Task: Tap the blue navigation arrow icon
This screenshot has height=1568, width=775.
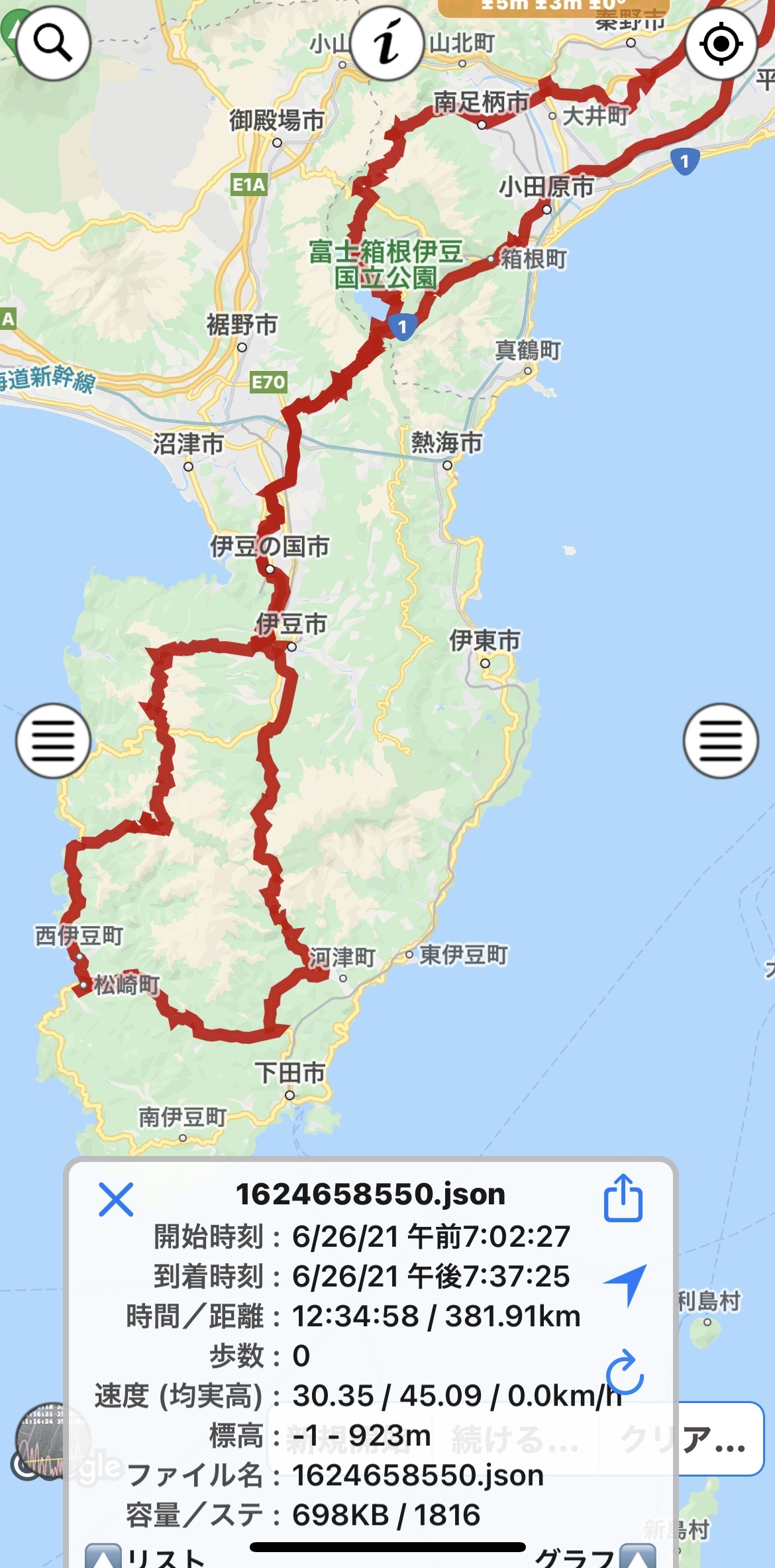Action: [x=625, y=1284]
